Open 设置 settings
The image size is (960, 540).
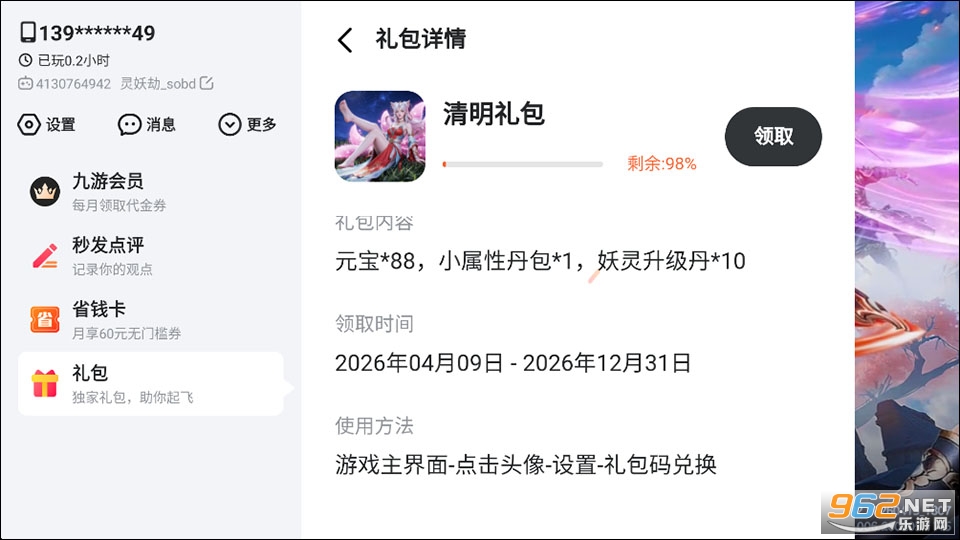47,124
